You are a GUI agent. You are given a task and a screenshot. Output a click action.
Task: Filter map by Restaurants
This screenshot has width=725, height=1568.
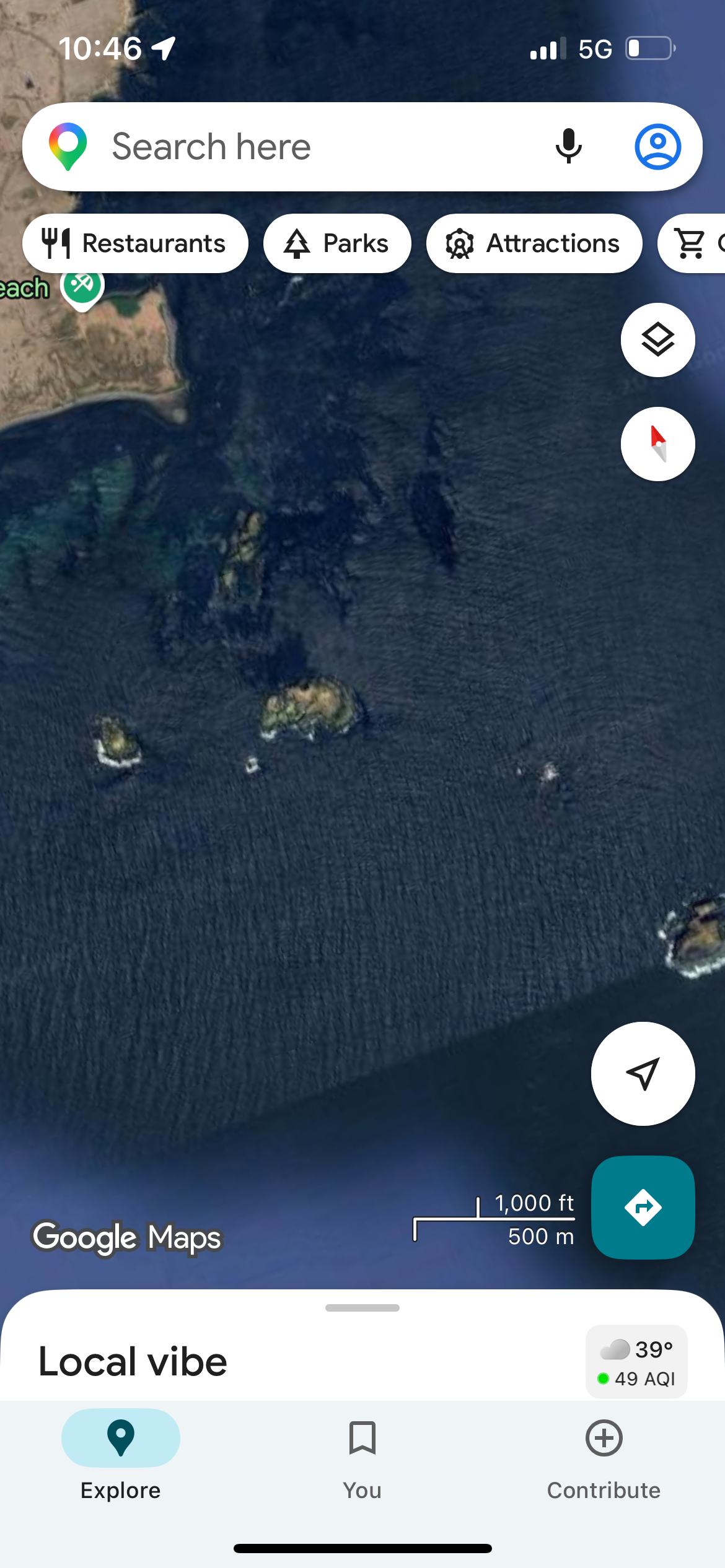click(x=135, y=243)
